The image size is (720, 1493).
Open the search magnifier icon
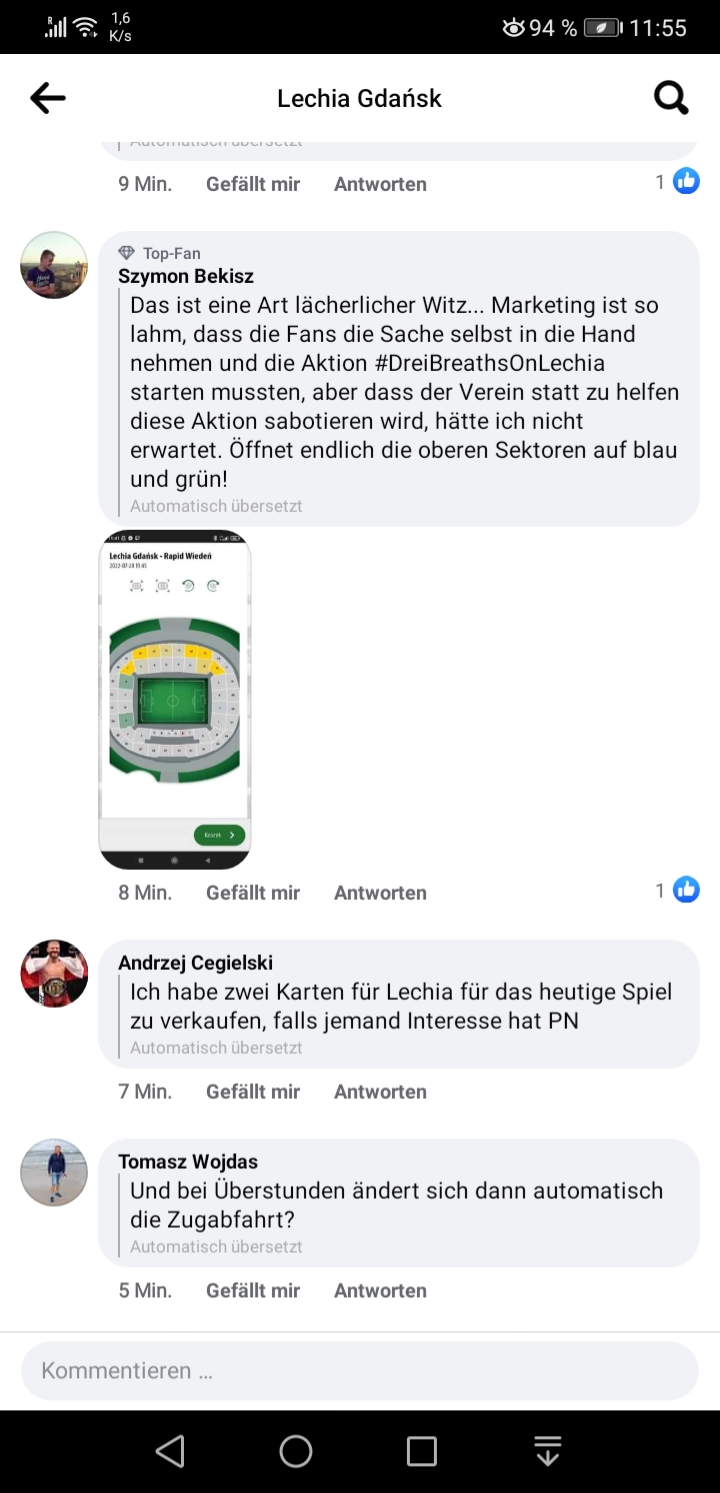tap(671, 98)
